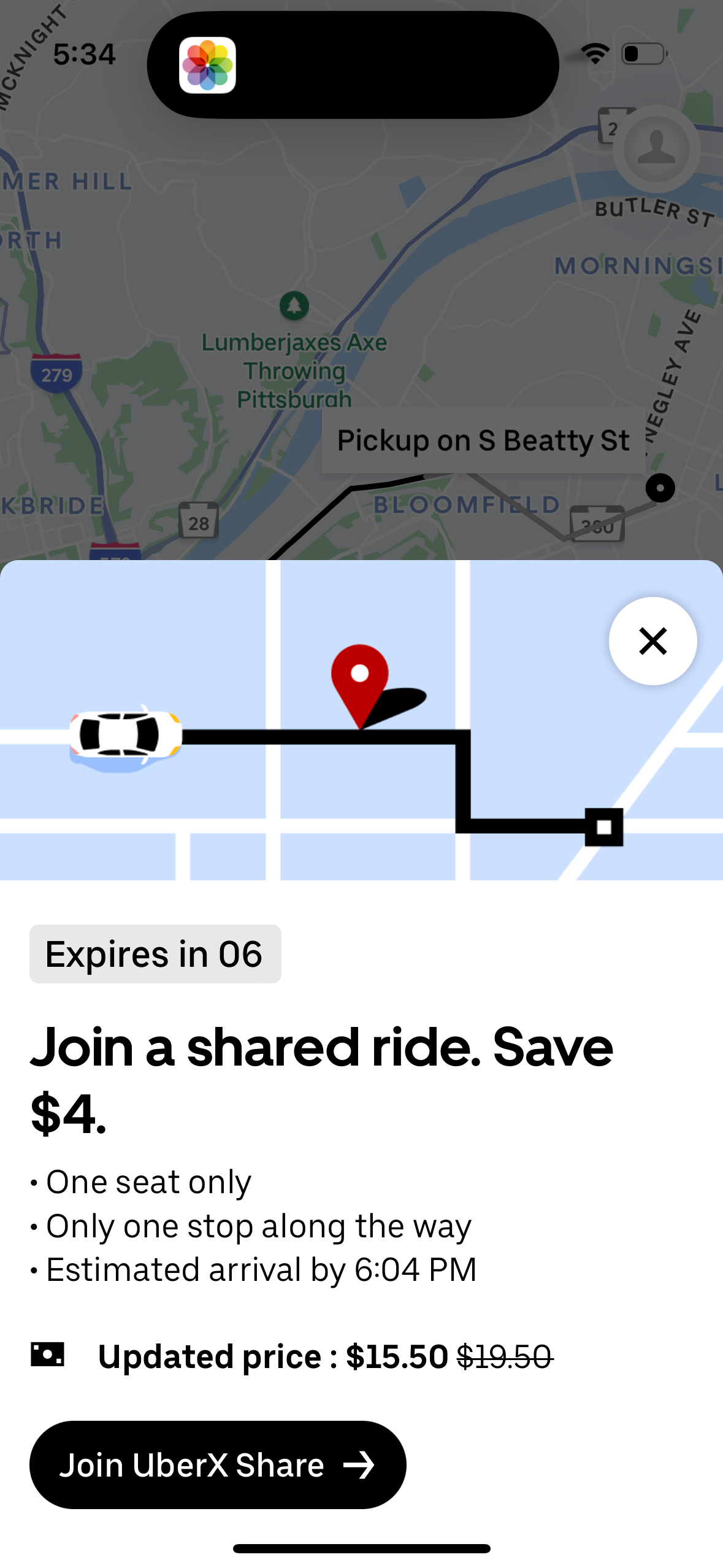Image resolution: width=723 pixels, height=1568 pixels.
Task: Tap the black current-location dot on the map
Action: (660, 488)
